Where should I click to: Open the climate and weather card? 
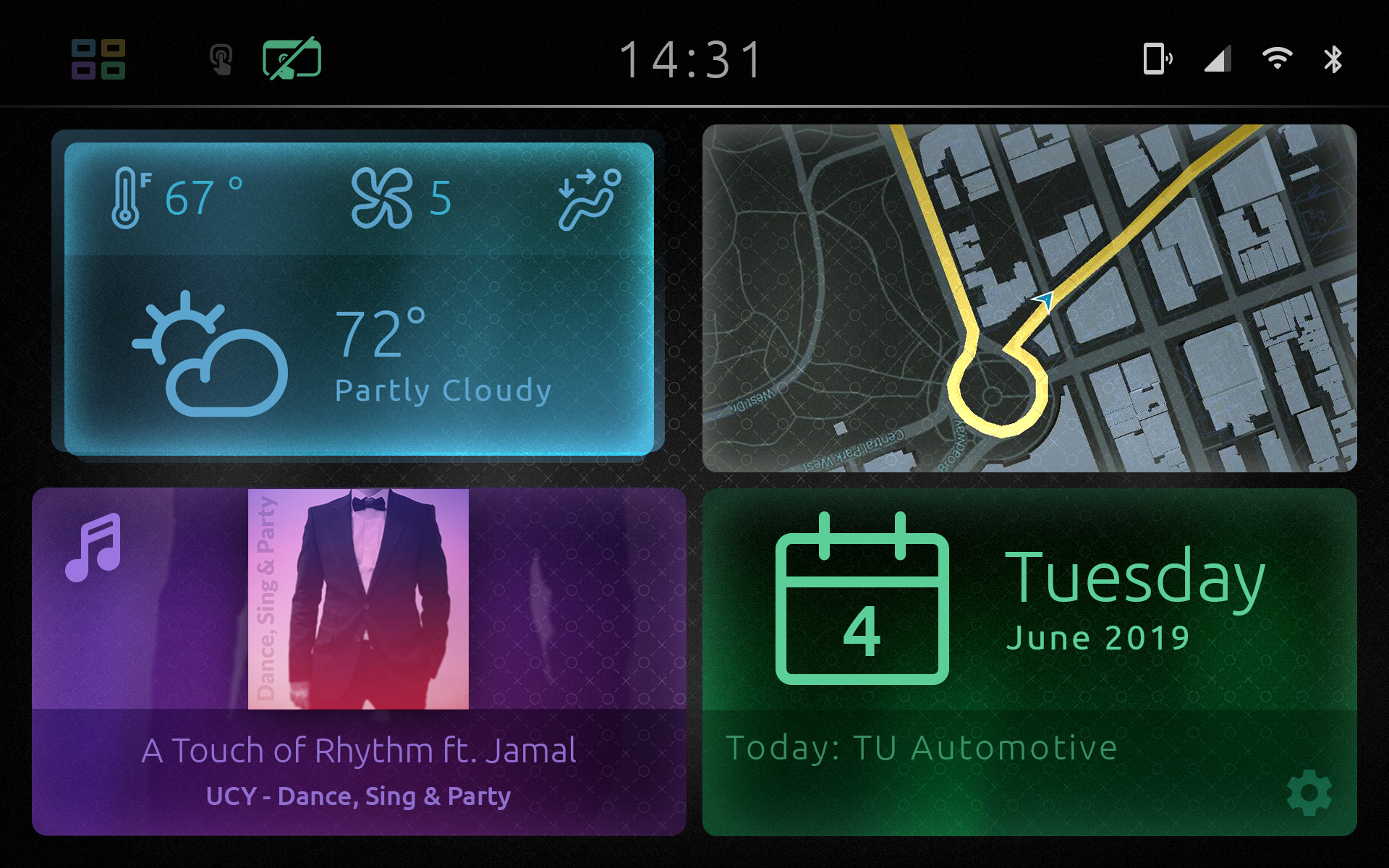point(359,298)
